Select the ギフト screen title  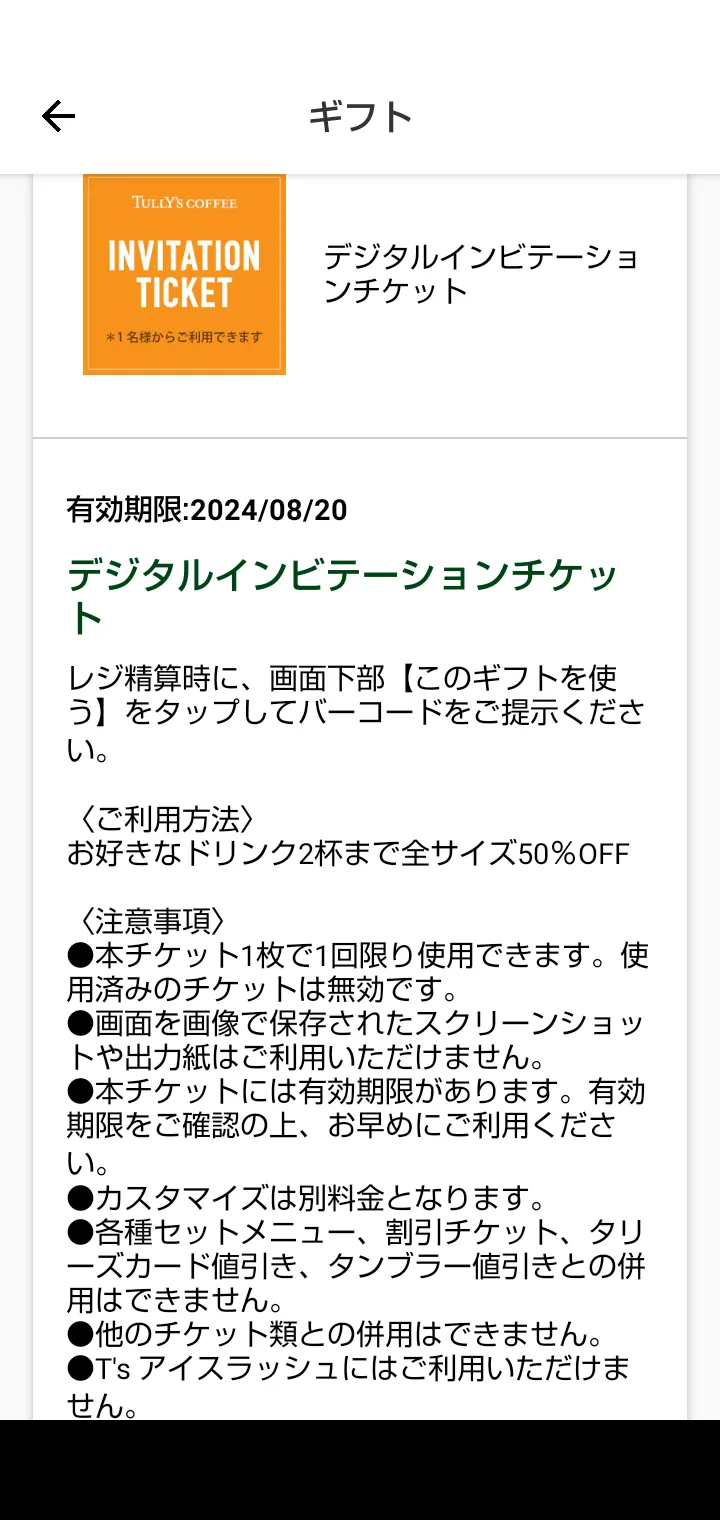pyautogui.click(x=360, y=115)
